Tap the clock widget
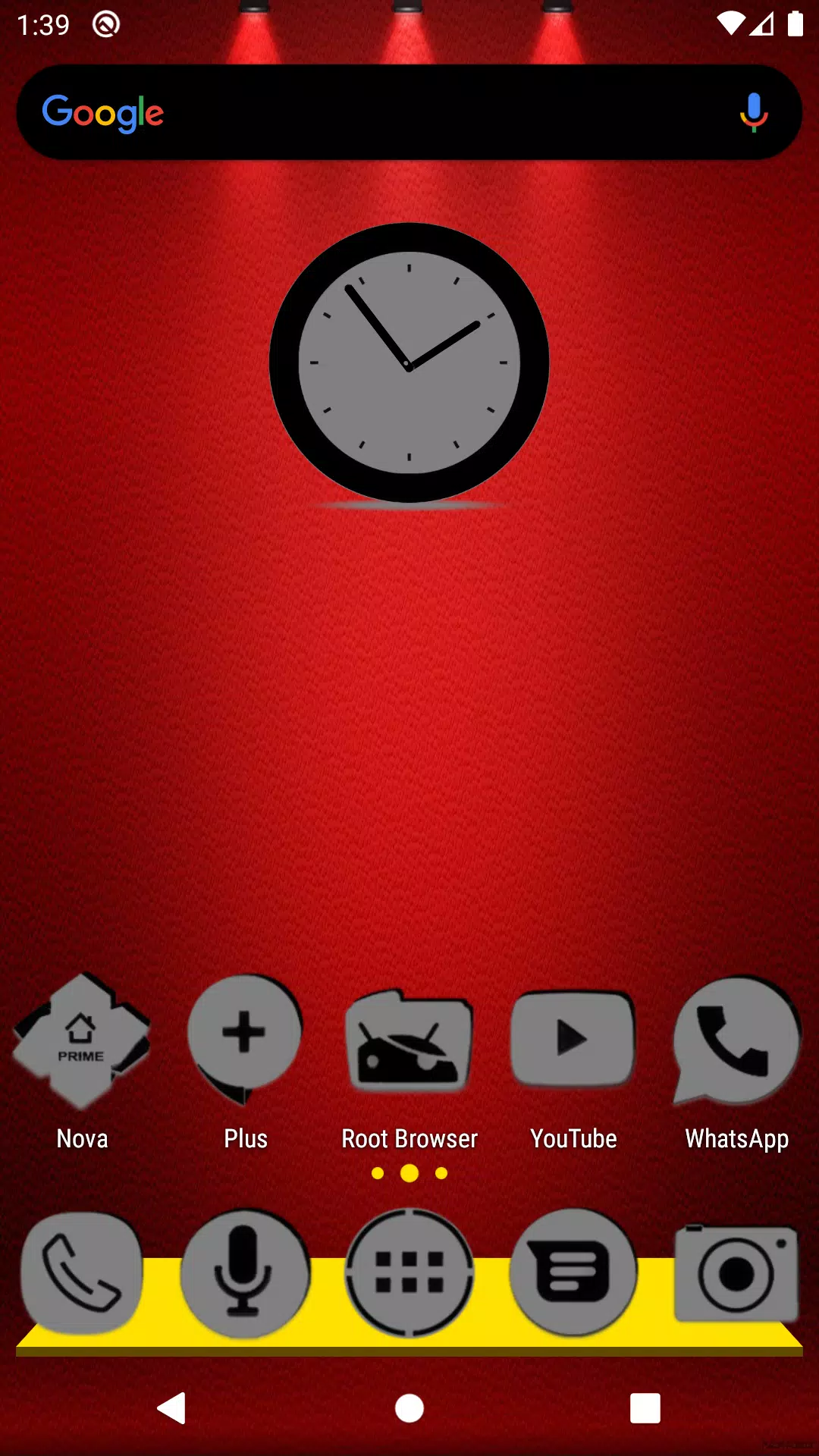Screen dimensions: 819x1456 click(409, 362)
